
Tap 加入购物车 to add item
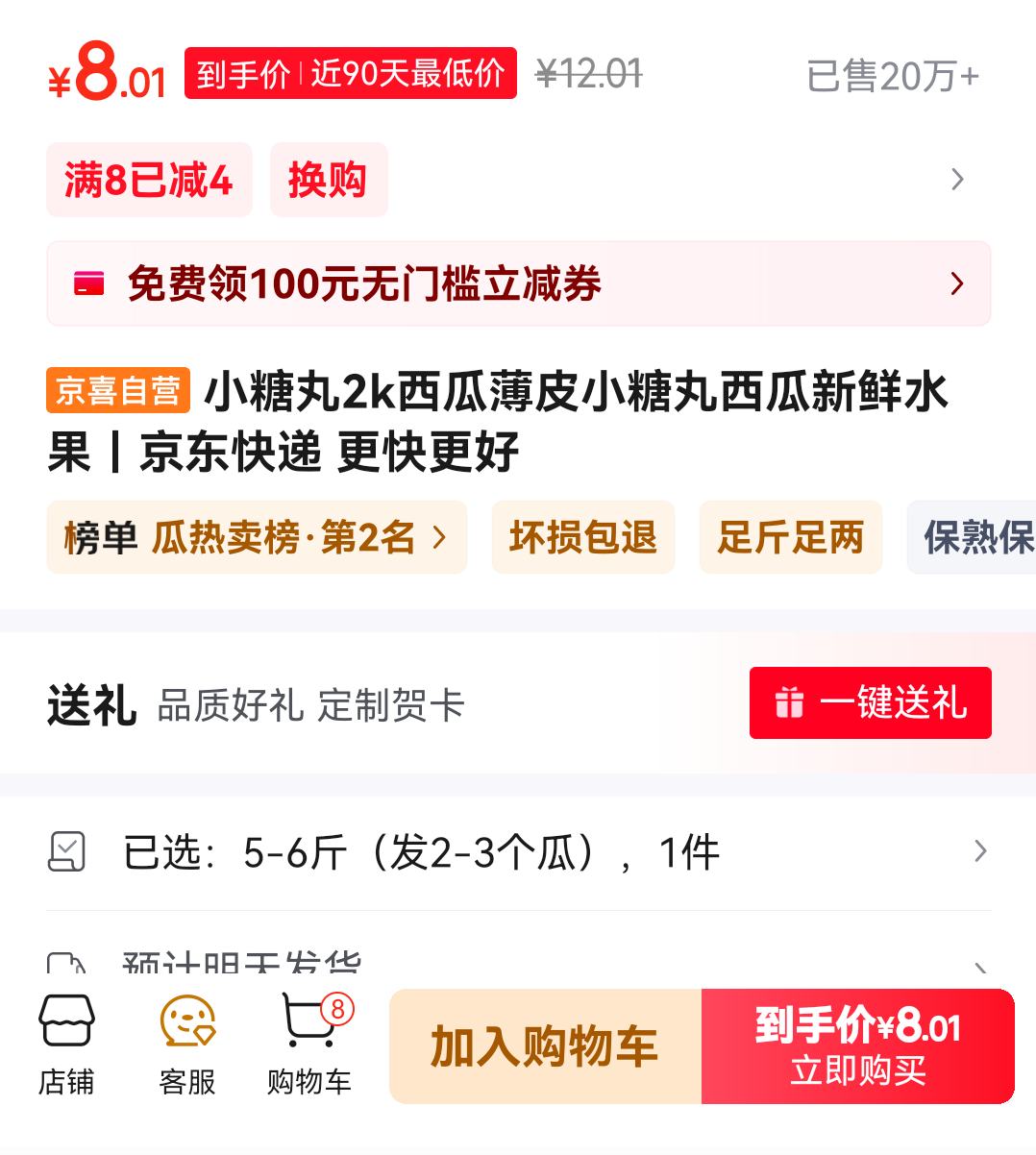545,1046
